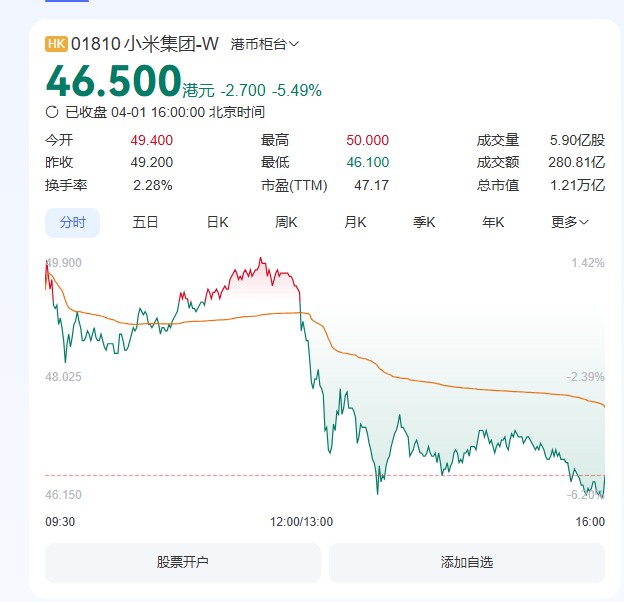Switch to the 五日 five-day chart

145,222
